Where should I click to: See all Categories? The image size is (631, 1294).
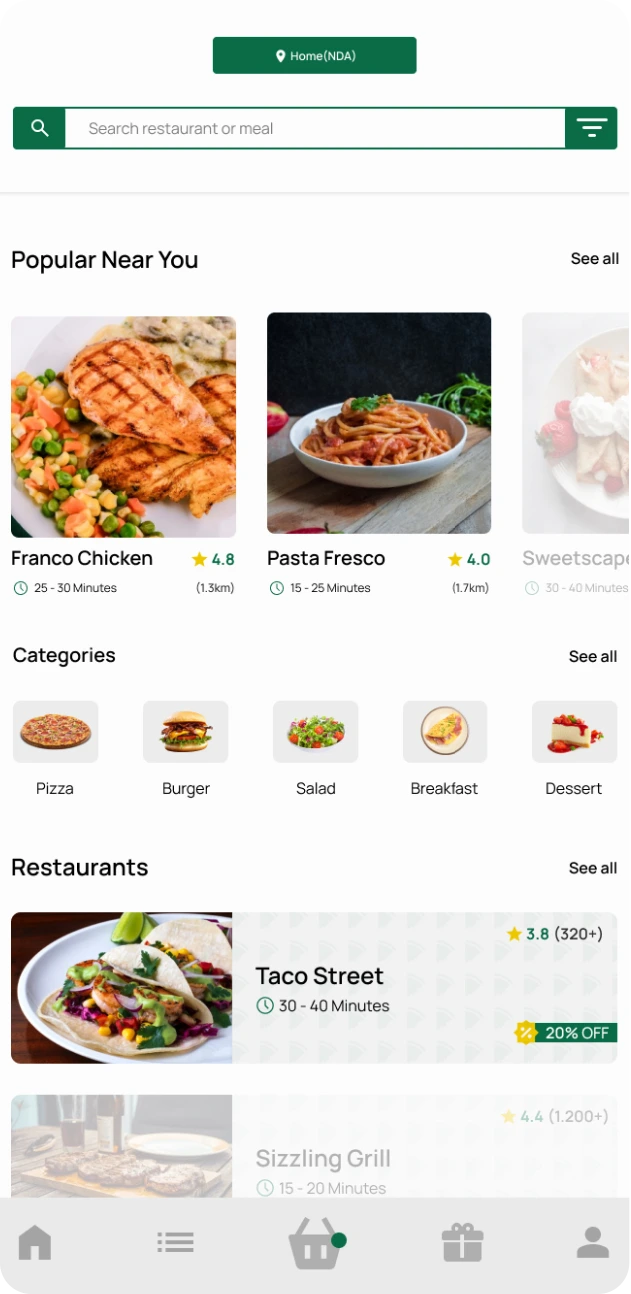click(x=592, y=657)
